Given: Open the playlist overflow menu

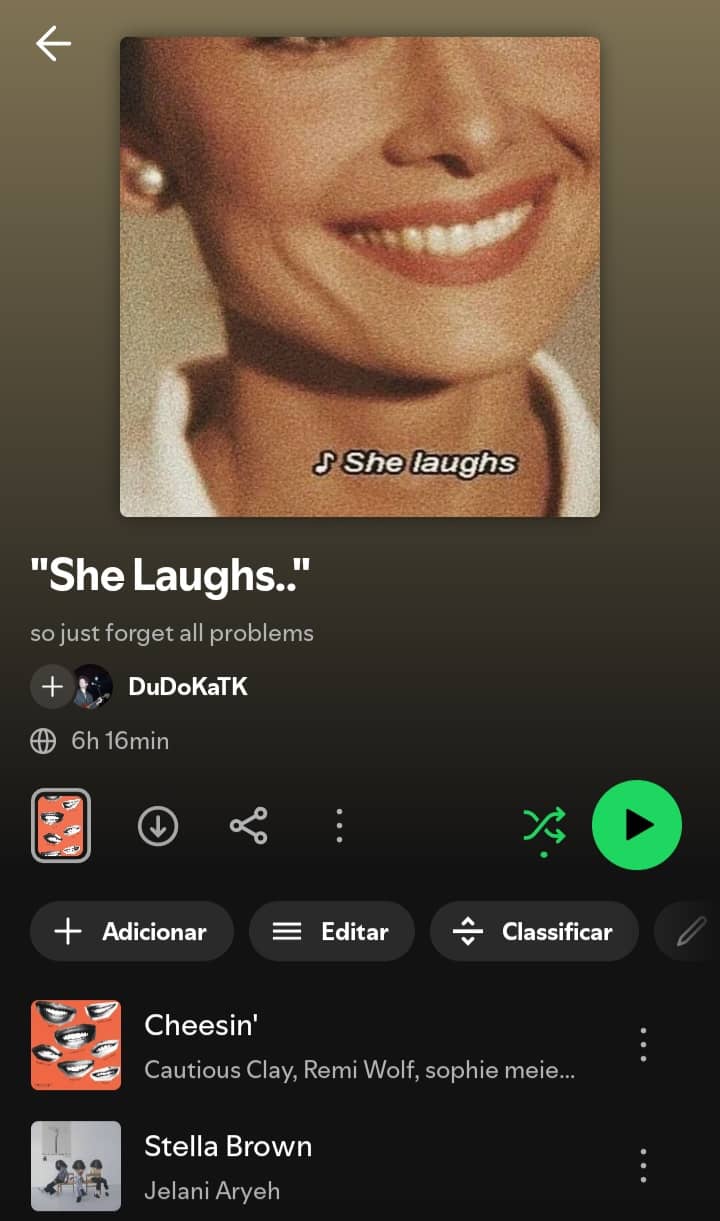Looking at the screenshot, I should tap(339, 826).
